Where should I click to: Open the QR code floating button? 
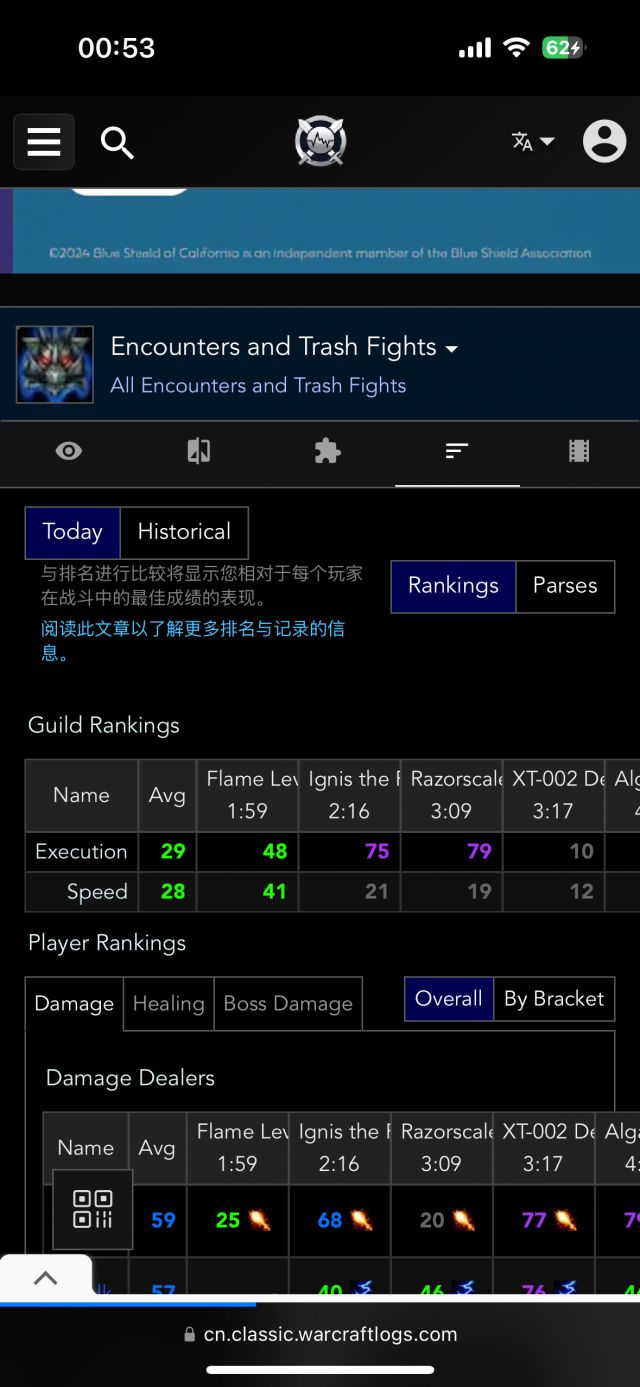pos(93,1209)
